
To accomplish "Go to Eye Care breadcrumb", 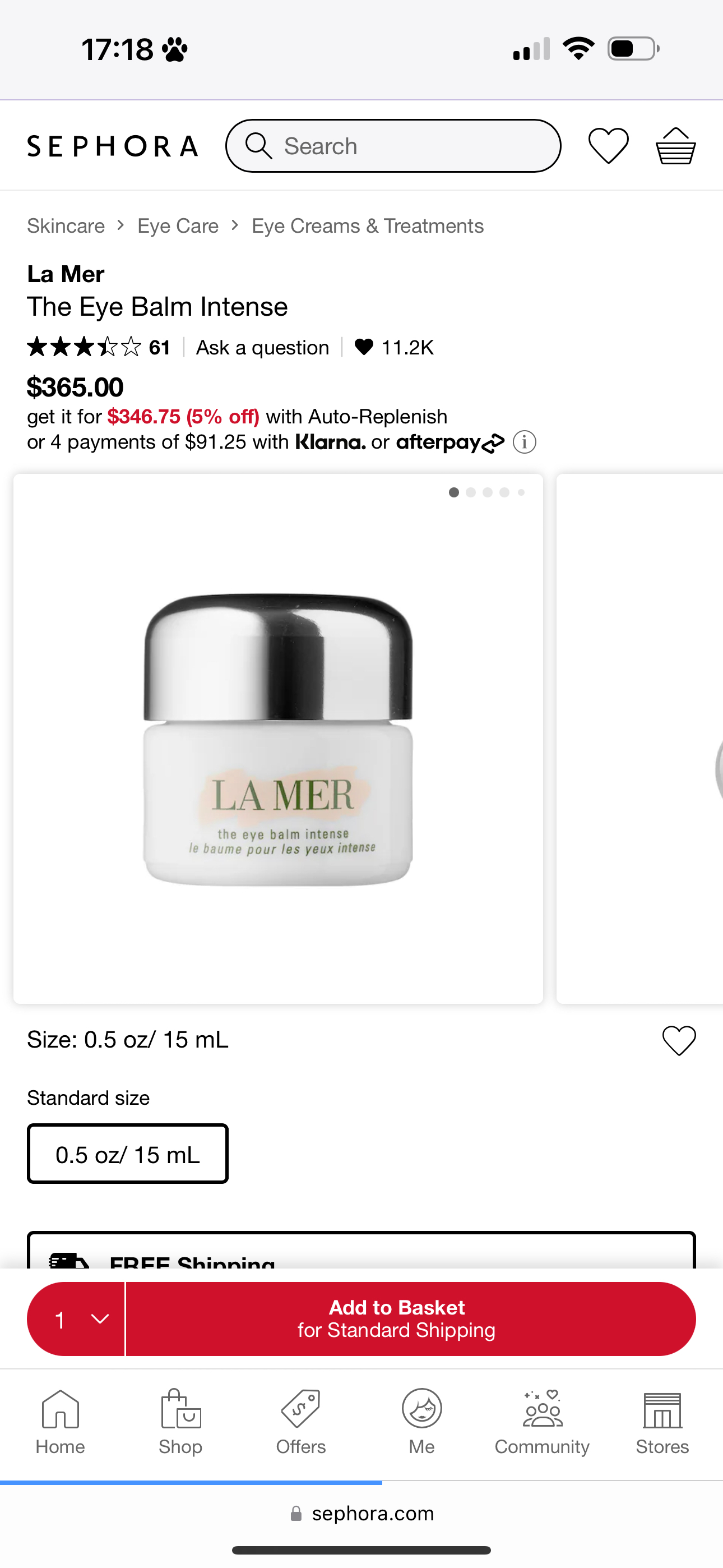I will [x=178, y=226].
